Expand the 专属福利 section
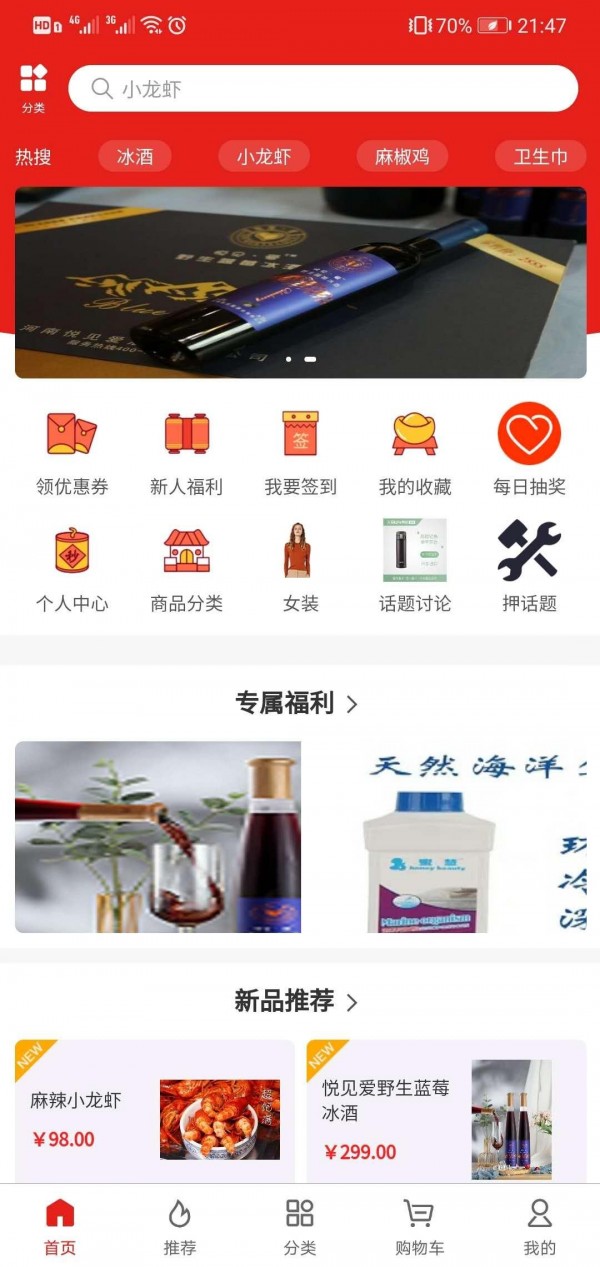 [297, 703]
